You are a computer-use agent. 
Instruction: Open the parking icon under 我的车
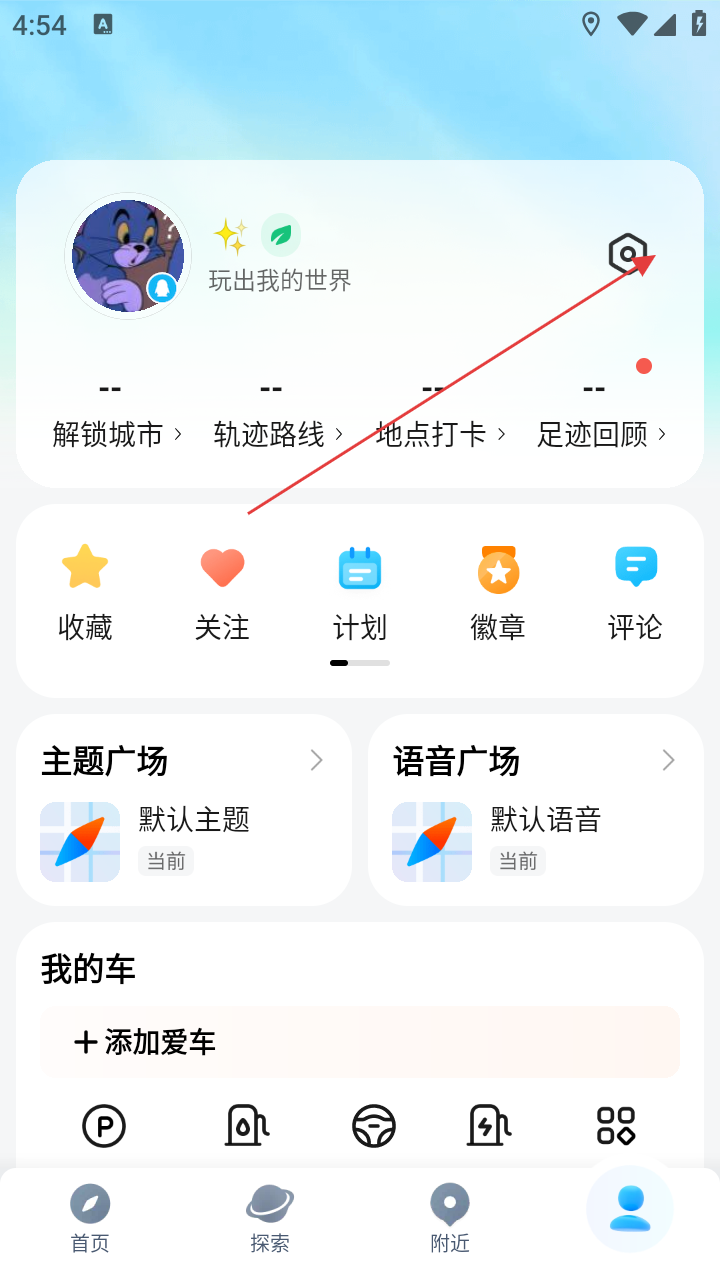pyautogui.click(x=104, y=1126)
